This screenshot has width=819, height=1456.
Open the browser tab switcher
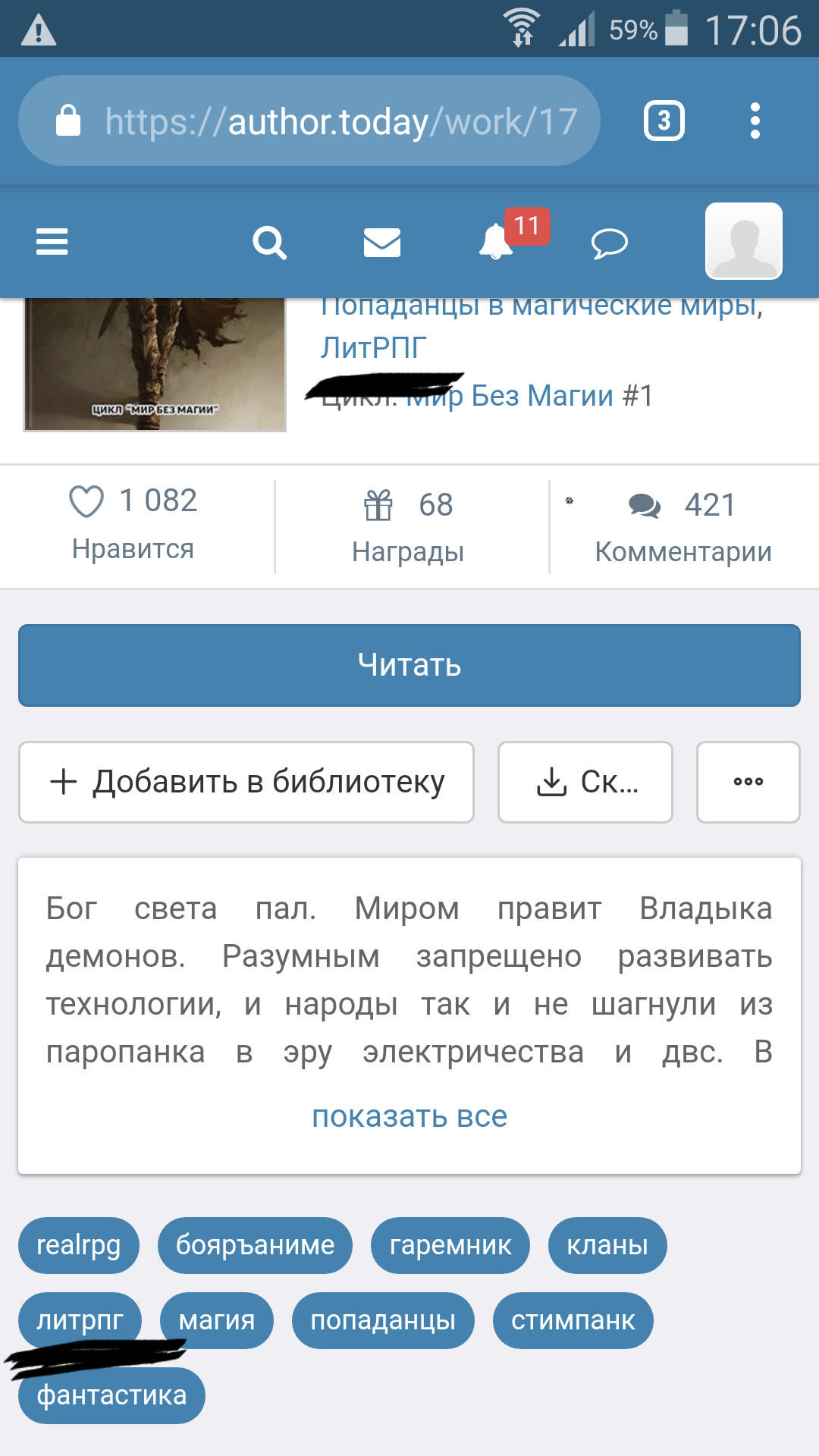coord(664,121)
